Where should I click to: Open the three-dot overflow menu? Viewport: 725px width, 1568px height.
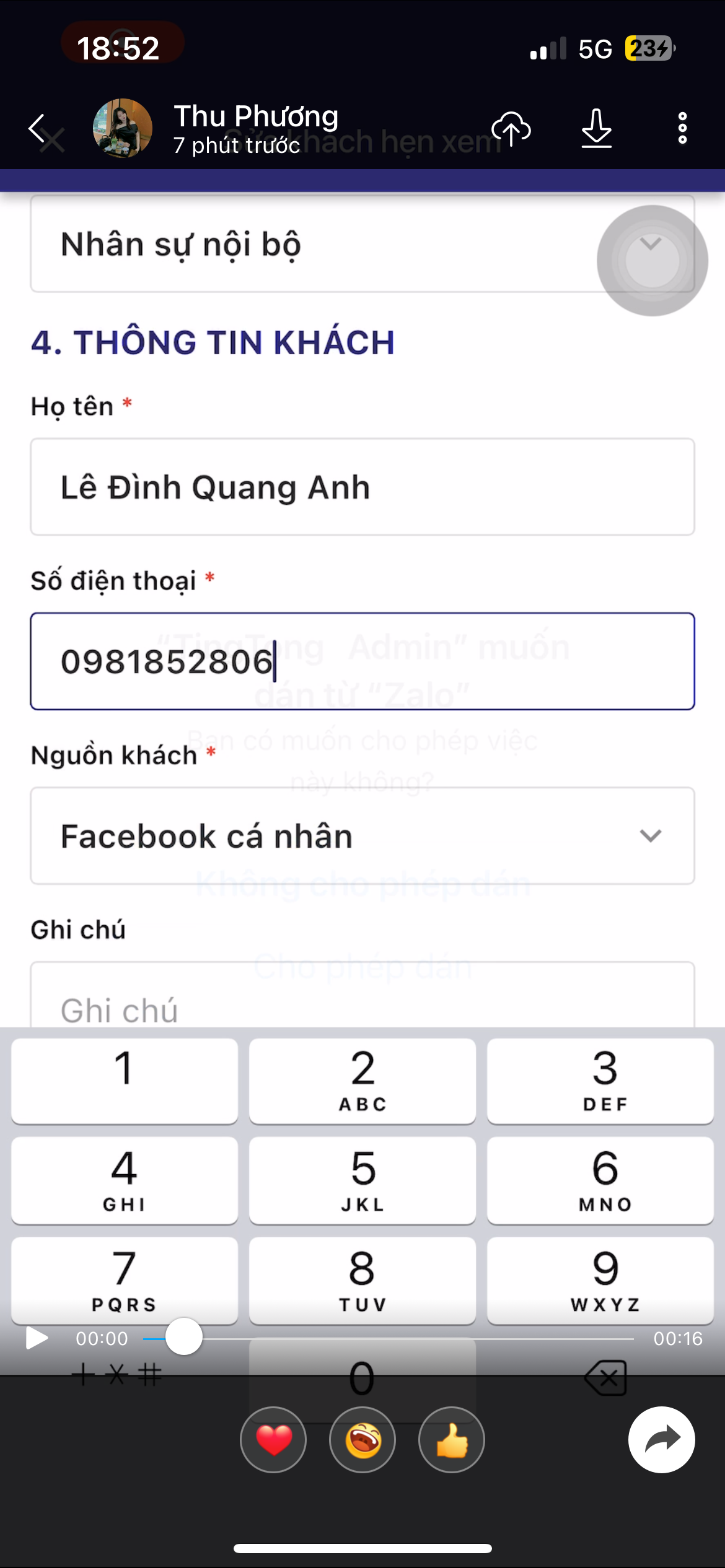[682, 129]
